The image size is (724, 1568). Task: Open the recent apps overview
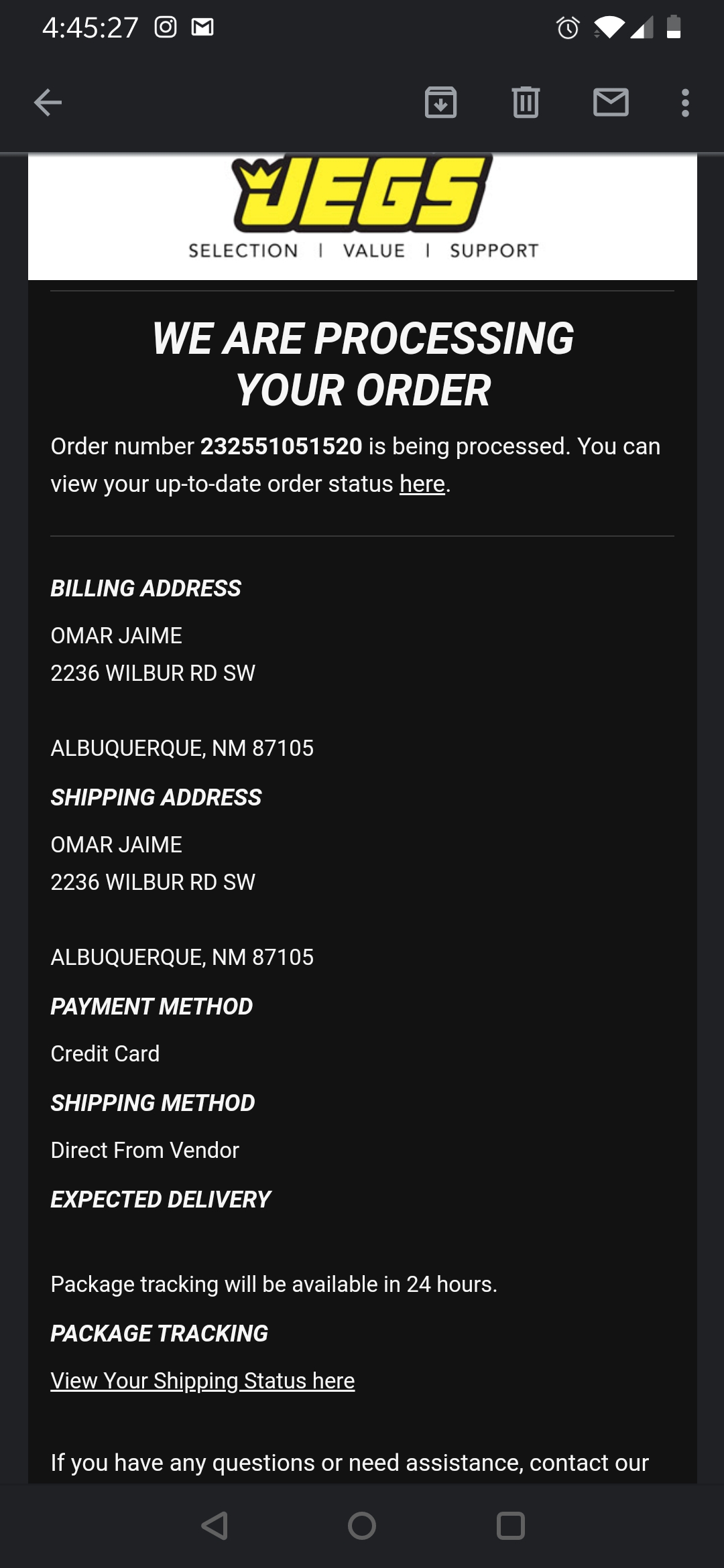(510, 1526)
